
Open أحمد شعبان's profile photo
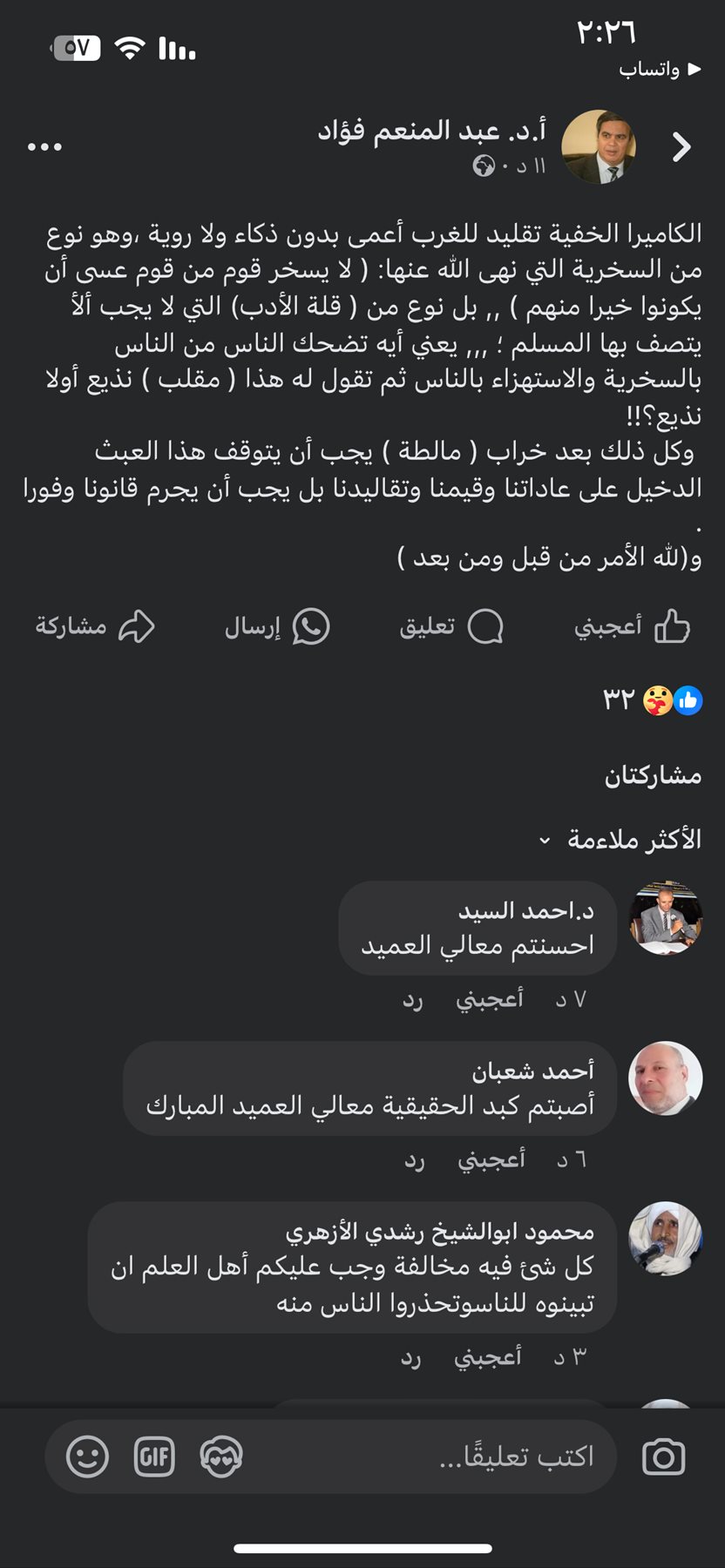click(x=666, y=1078)
